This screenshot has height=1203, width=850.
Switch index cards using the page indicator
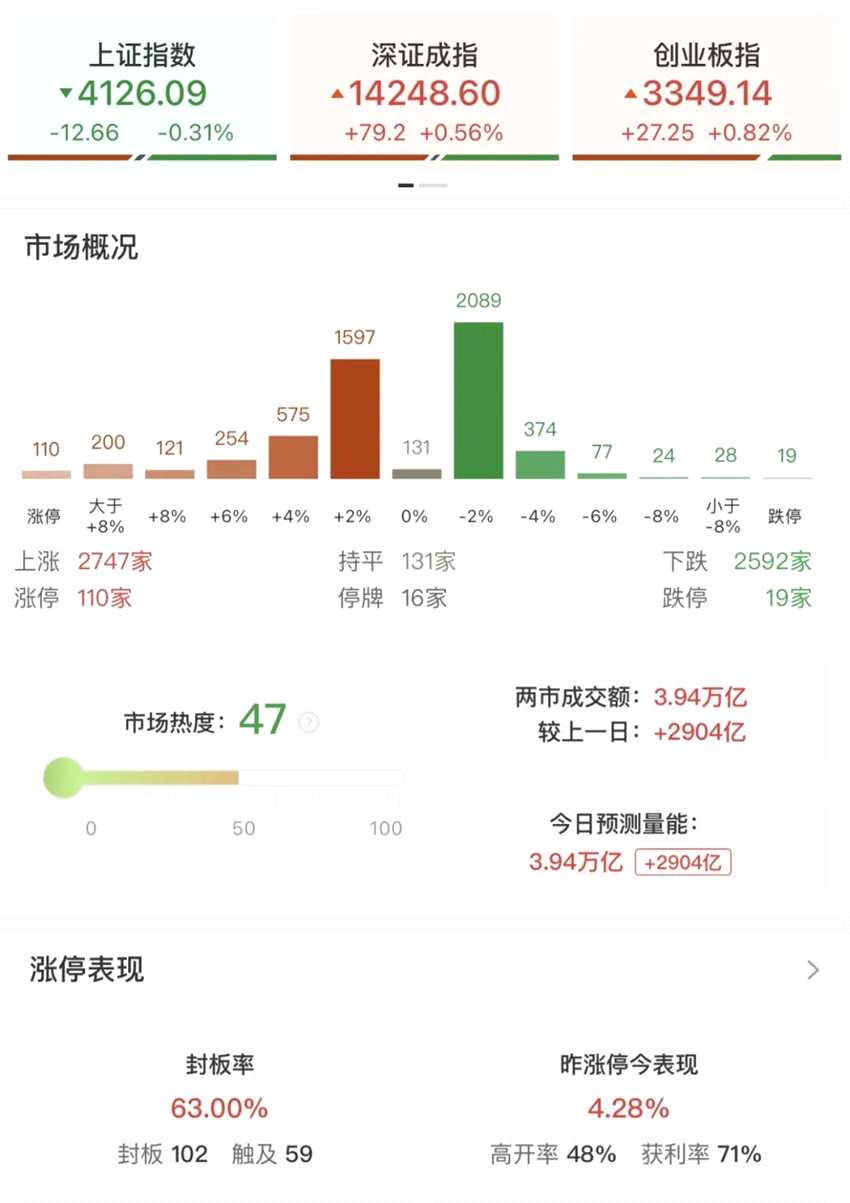coord(432,185)
